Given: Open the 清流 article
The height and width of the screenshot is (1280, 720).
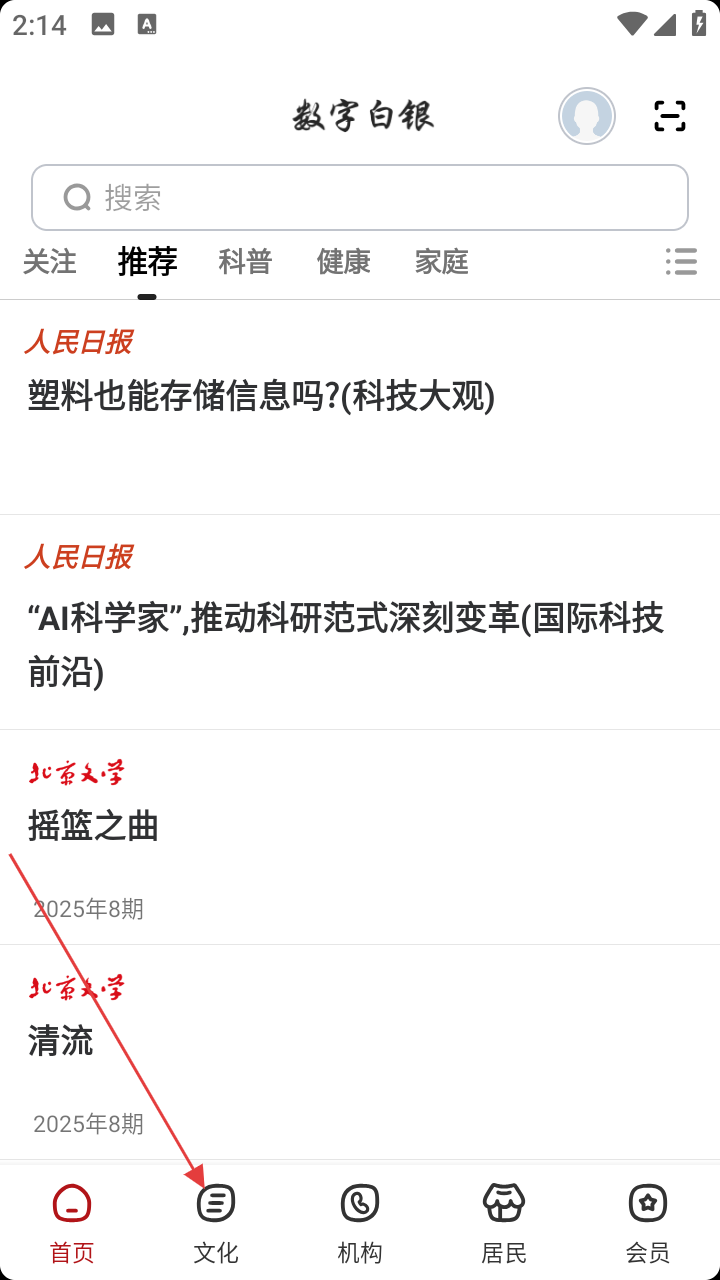Looking at the screenshot, I should (x=60, y=1041).
